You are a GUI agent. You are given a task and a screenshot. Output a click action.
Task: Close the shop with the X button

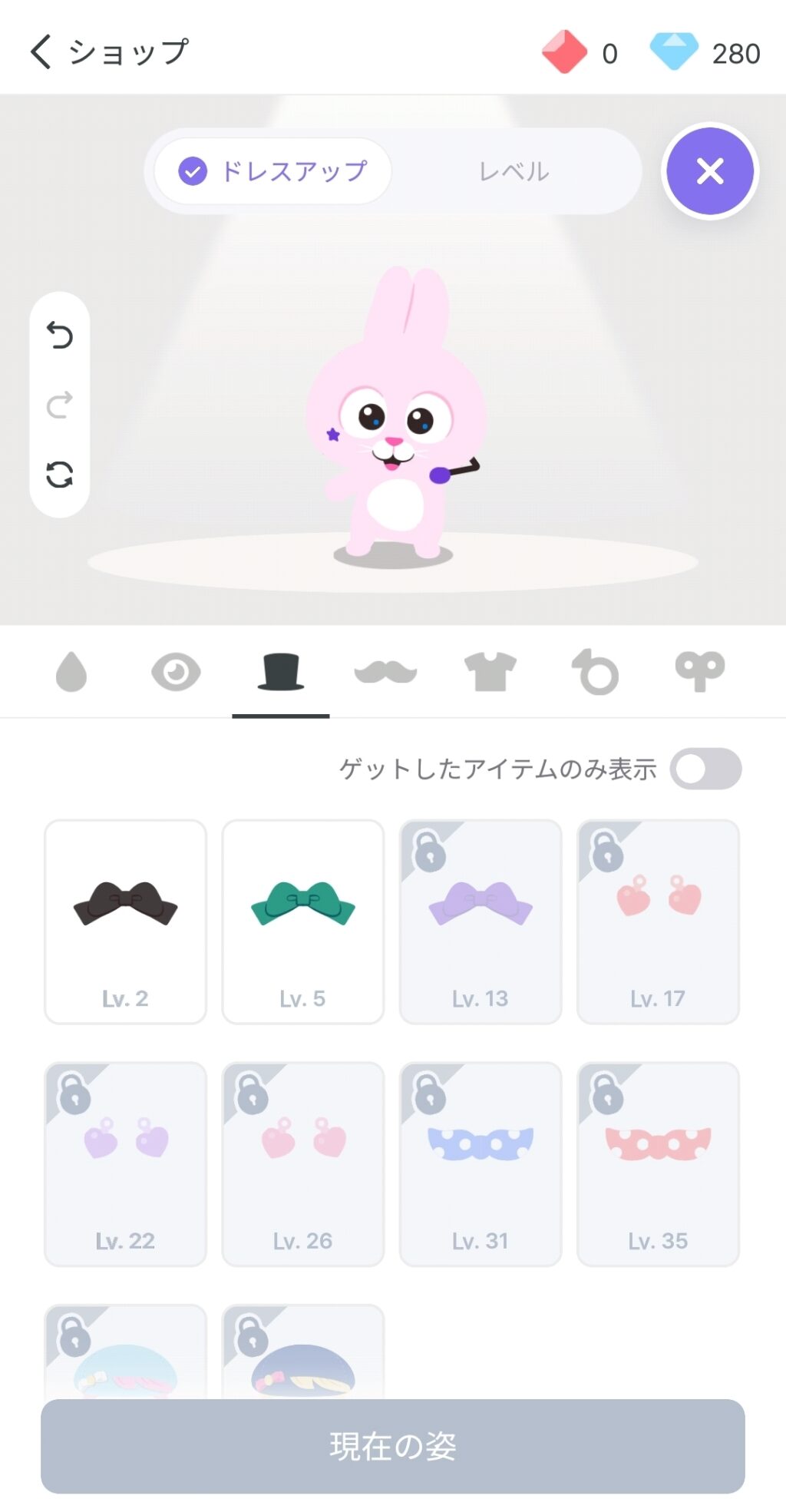[x=709, y=170]
